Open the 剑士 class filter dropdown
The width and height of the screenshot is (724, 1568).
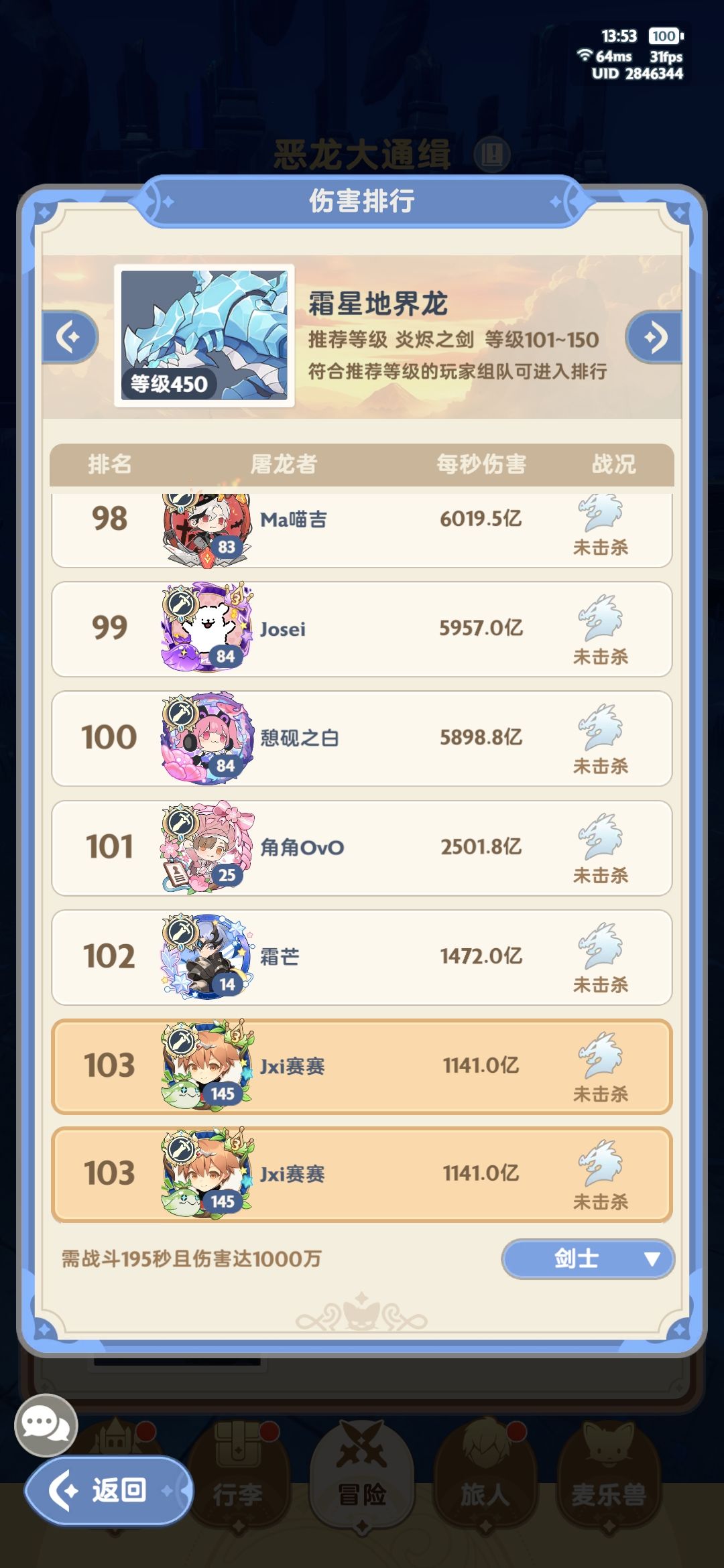[587, 1258]
